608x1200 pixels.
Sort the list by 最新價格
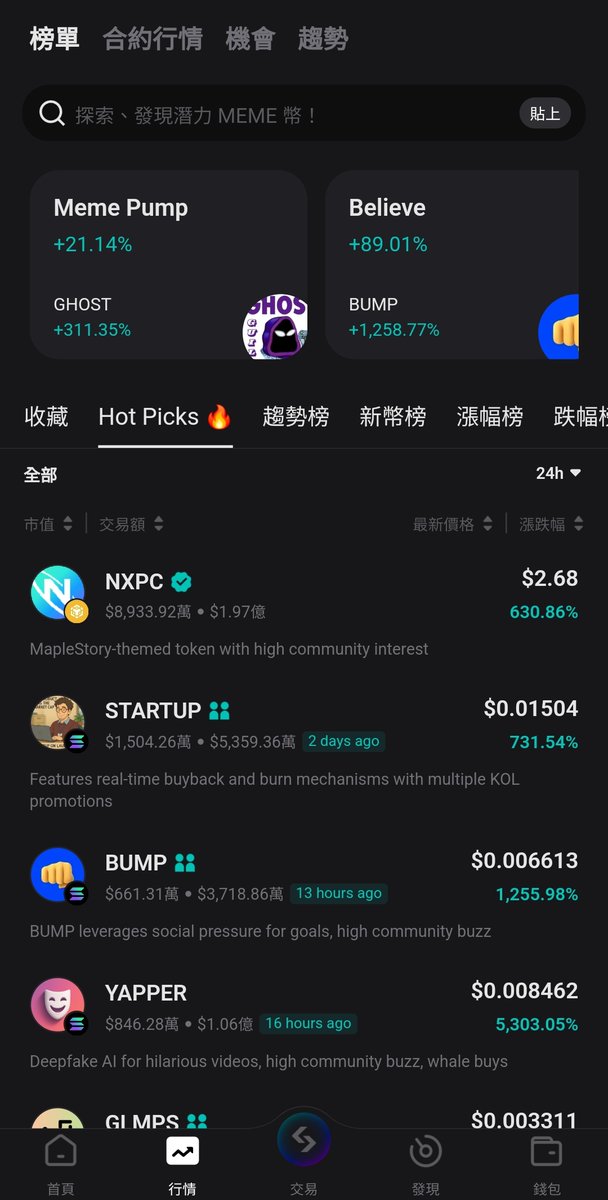click(452, 524)
